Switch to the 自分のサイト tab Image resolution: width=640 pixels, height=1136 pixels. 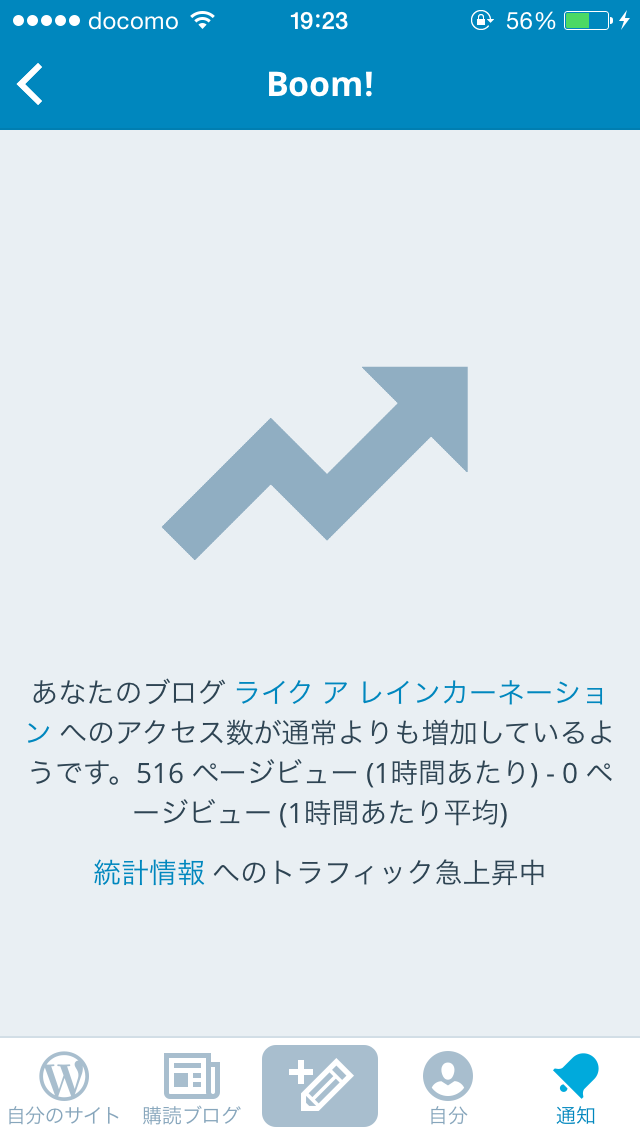[64, 1087]
